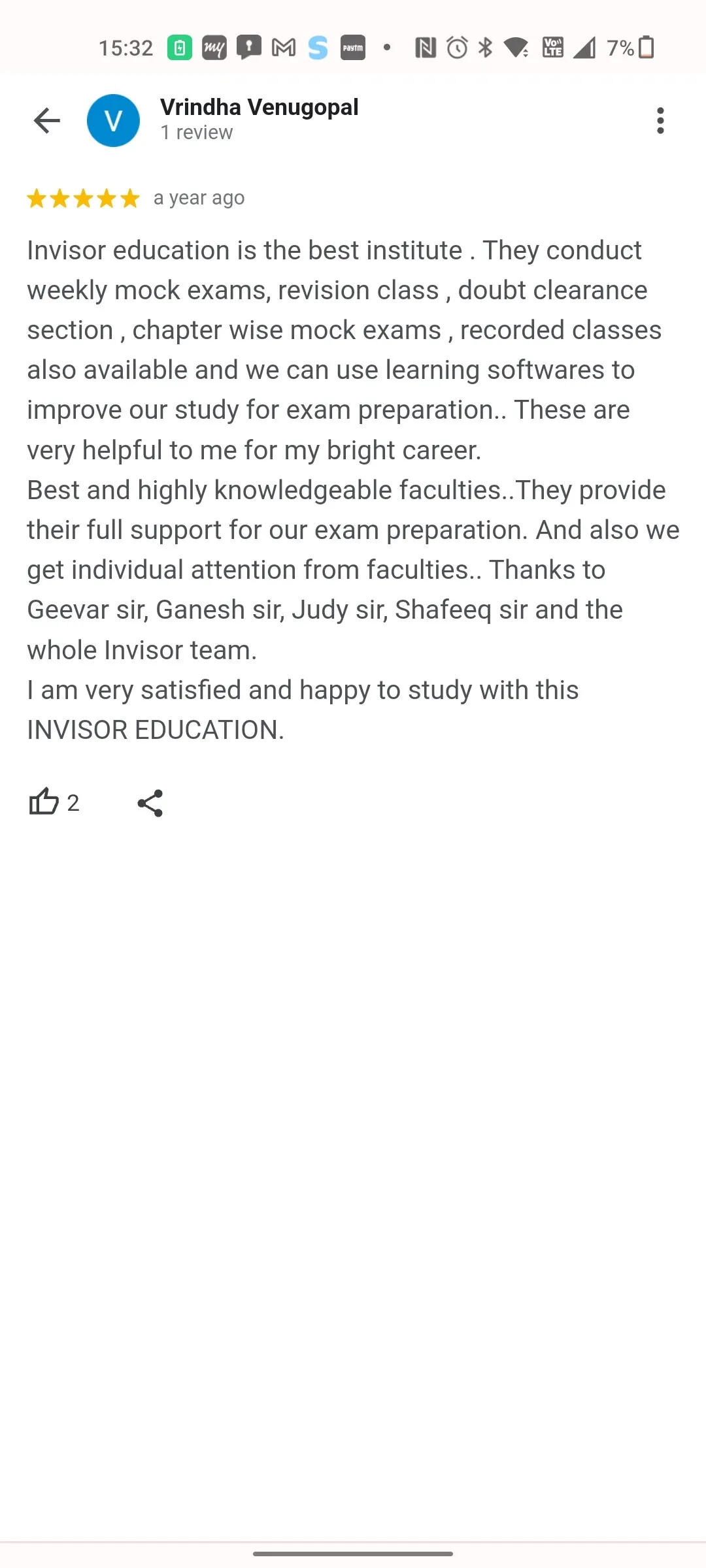Screen dimensions: 706x1568
Task: Open the three-dot overflow menu
Action: click(660, 120)
